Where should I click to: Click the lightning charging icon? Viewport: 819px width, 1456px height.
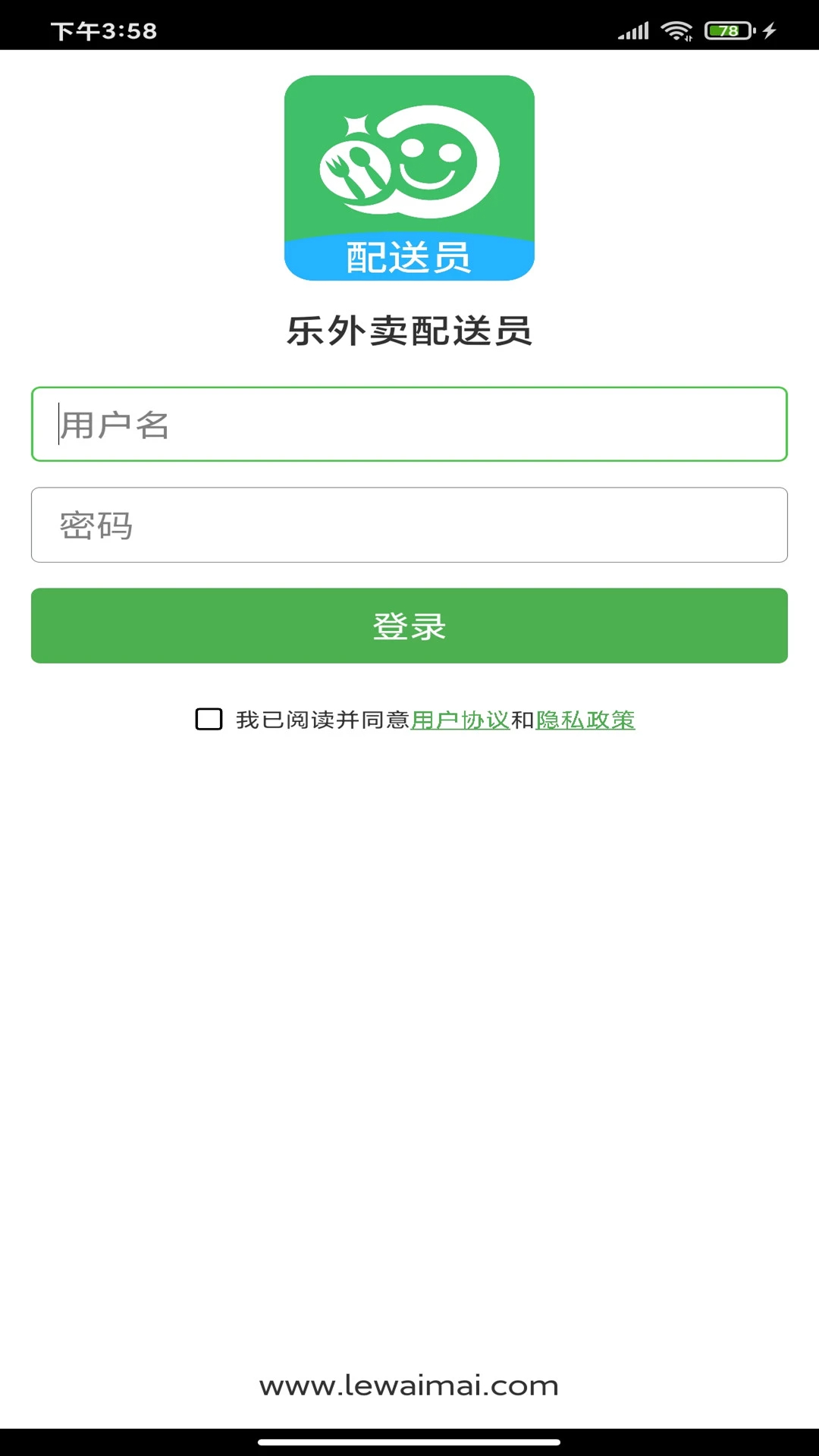(768, 30)
